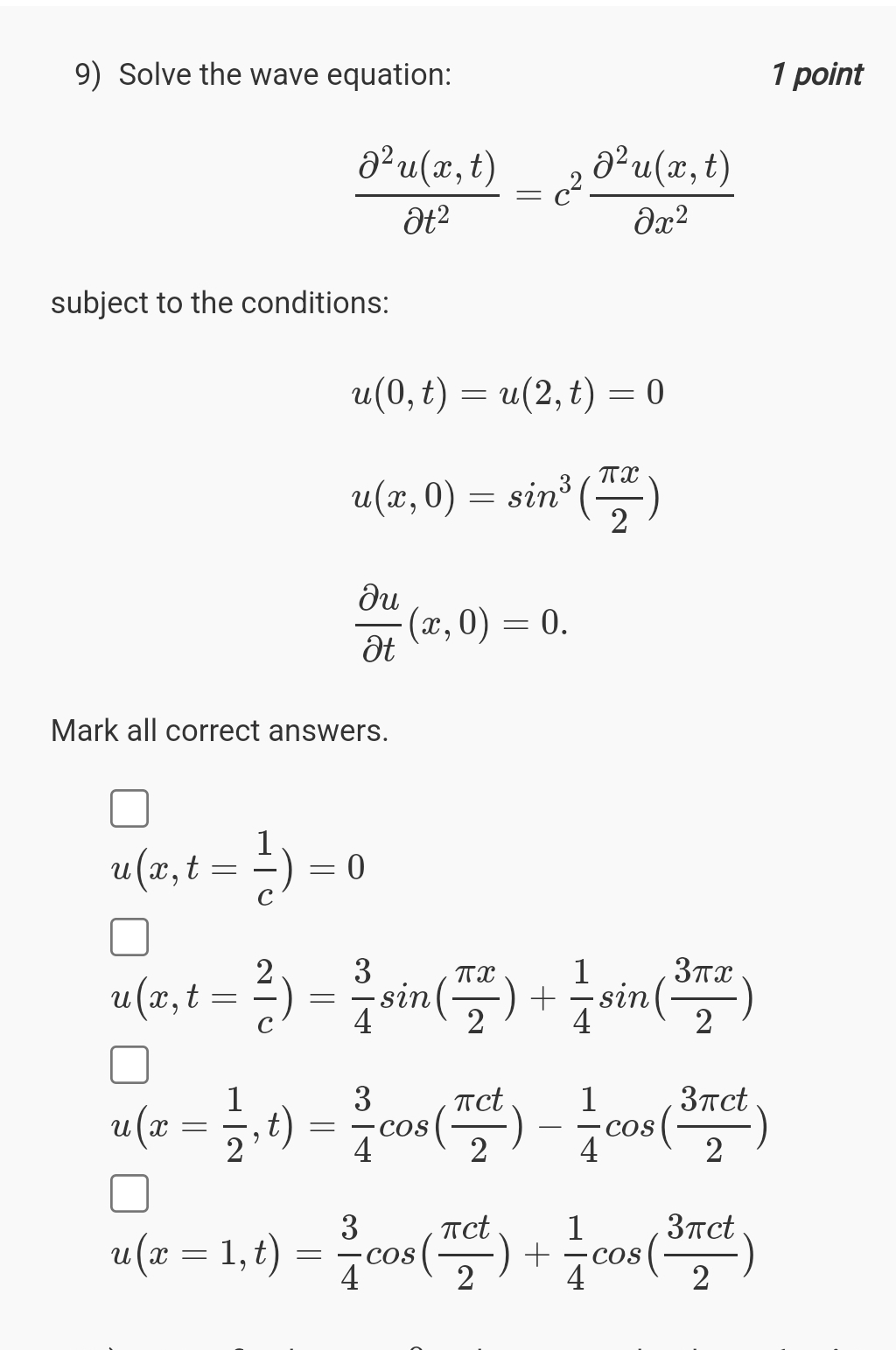Screen dimensions: 896x1350
Task: Click the derivative condition ∂u/∂t(x,0)=0
Action: click(465, 622)
